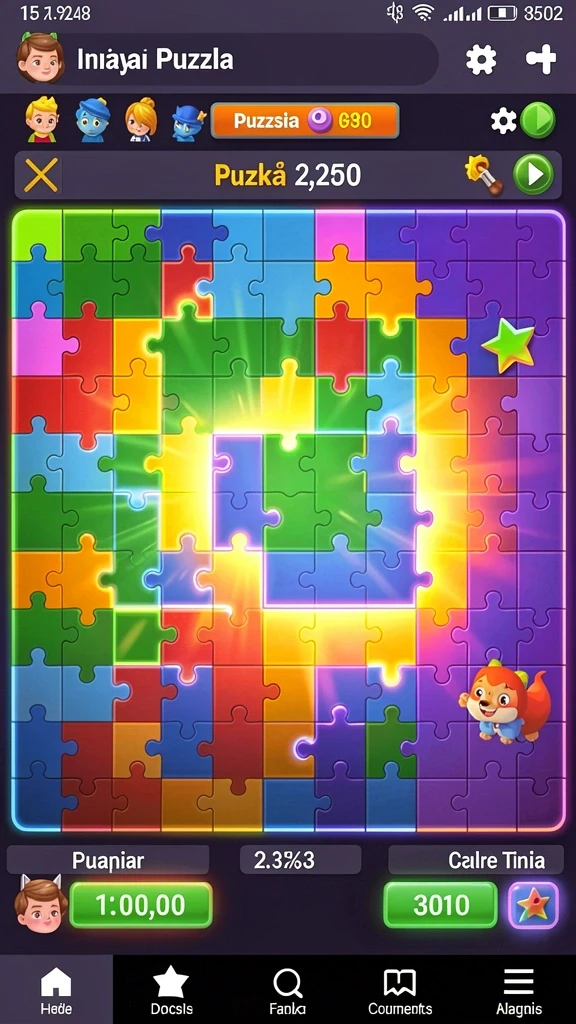Open the star booster button at the bottom right
This screenshot has width=576, height=1024.
[534, 905]
